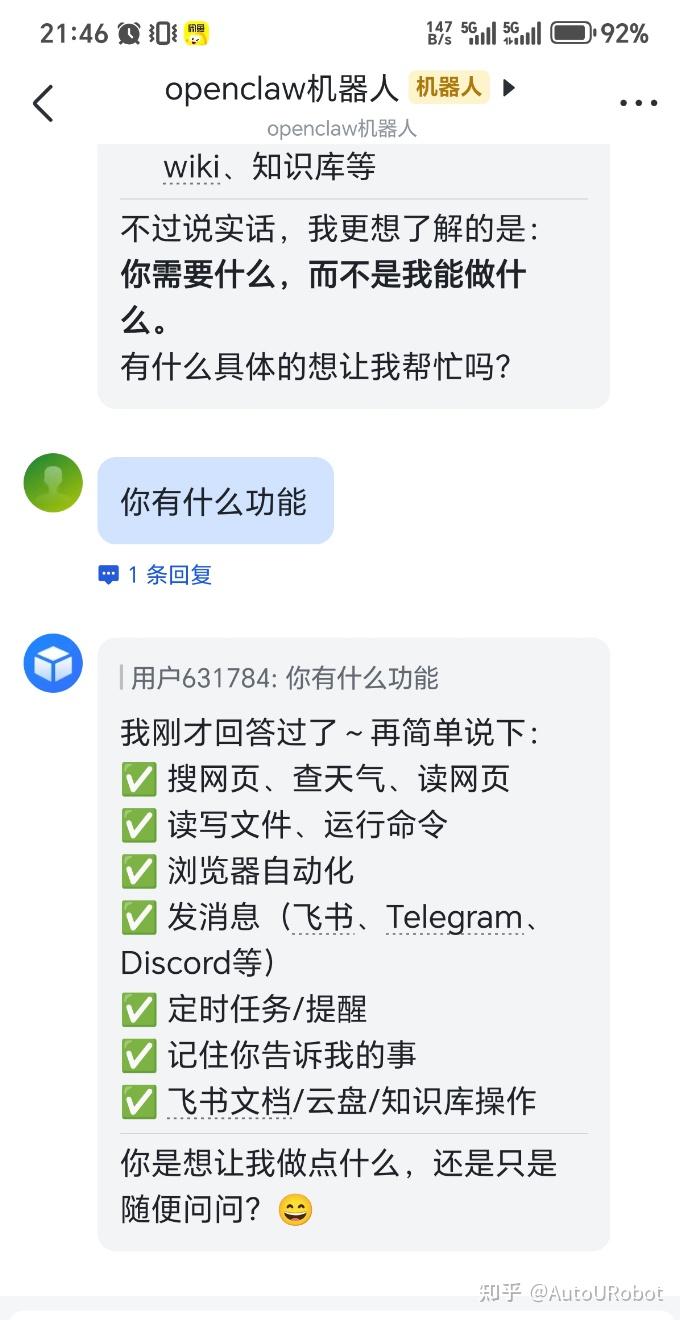Tap the quoted 用户631784 message

285,678
